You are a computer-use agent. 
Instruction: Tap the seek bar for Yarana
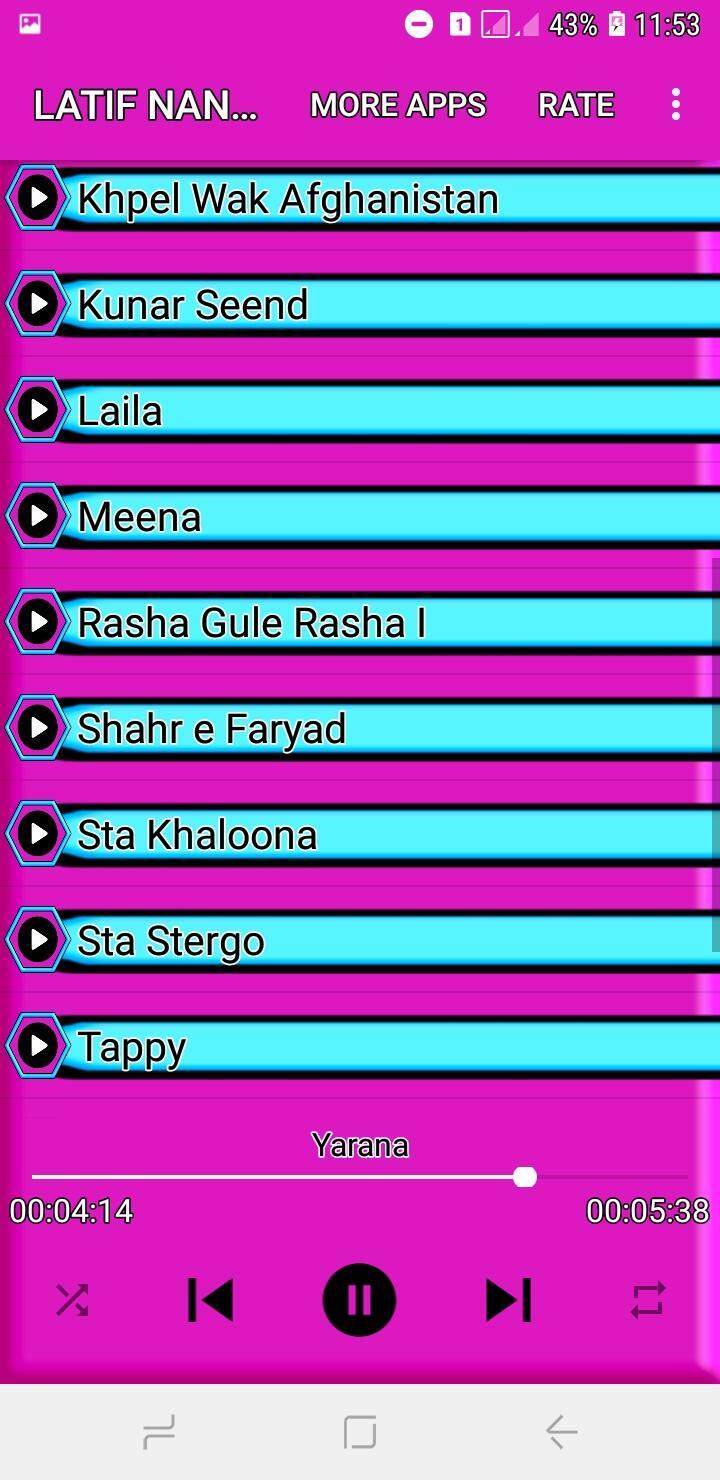coord(360,1177)
